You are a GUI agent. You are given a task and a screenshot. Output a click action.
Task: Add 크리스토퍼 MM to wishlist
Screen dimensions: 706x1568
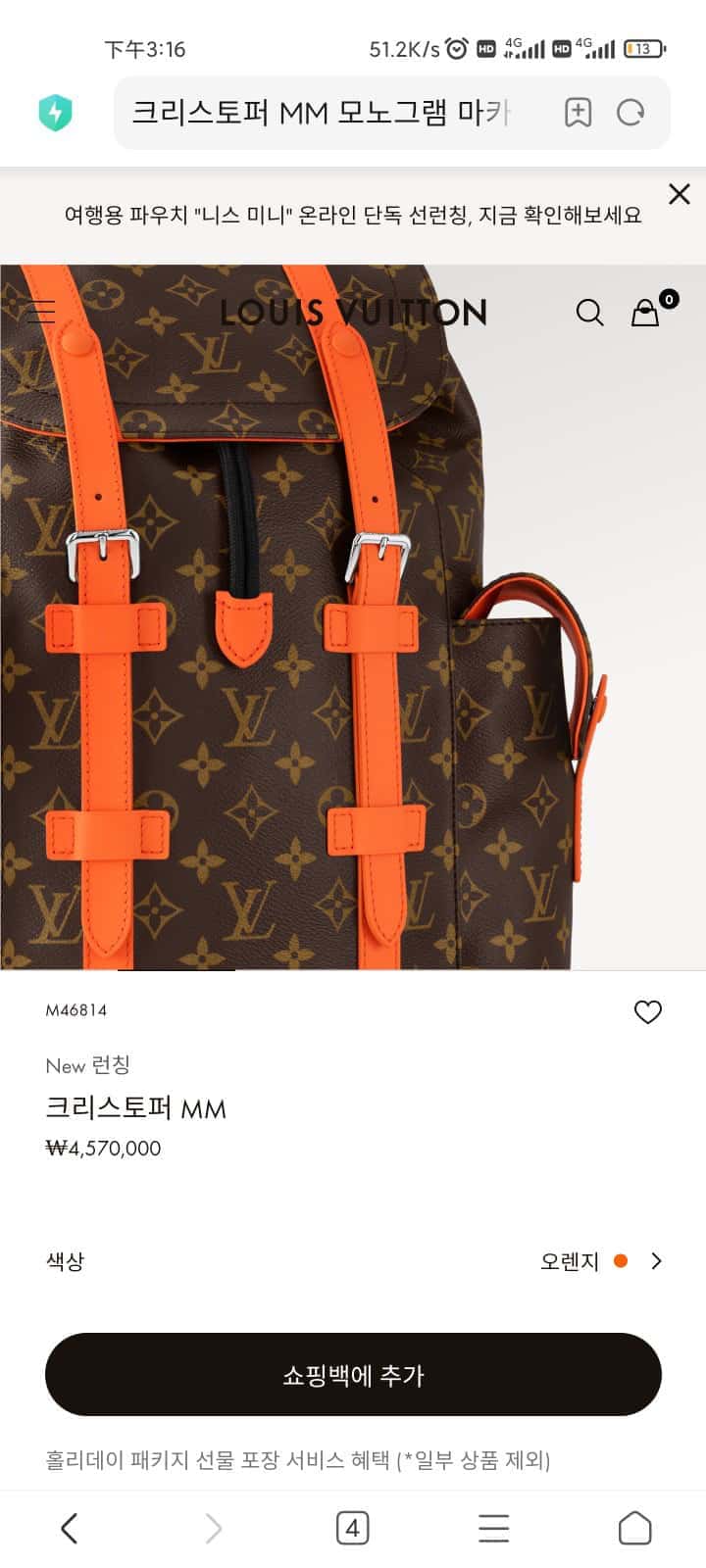647,1012
